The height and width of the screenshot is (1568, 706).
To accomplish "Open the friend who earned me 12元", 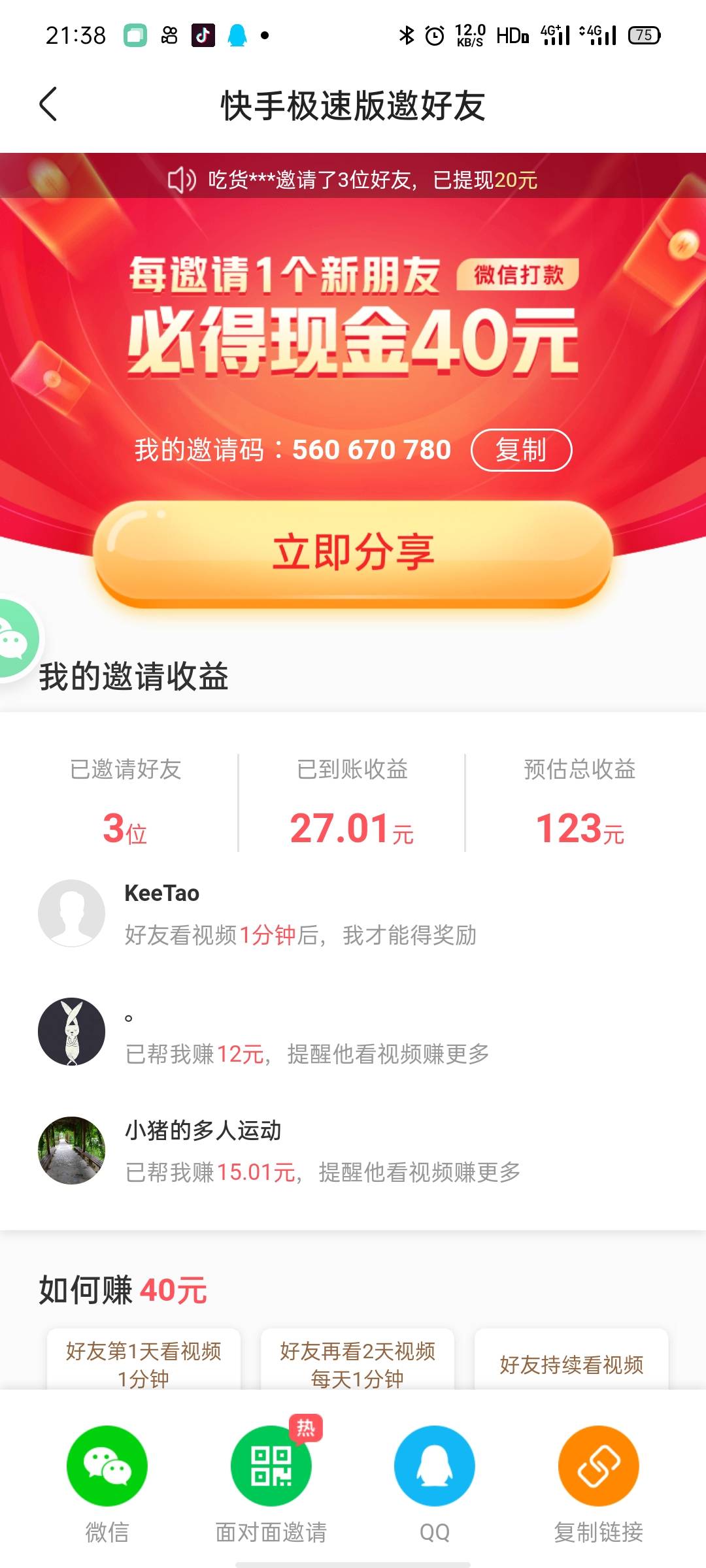I will [353, 1032].
